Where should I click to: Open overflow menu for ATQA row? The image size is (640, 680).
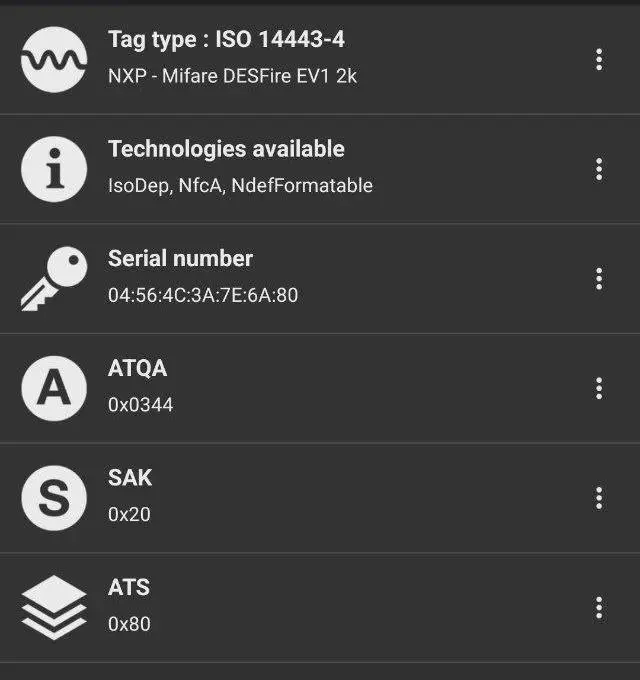click(599, 388)
